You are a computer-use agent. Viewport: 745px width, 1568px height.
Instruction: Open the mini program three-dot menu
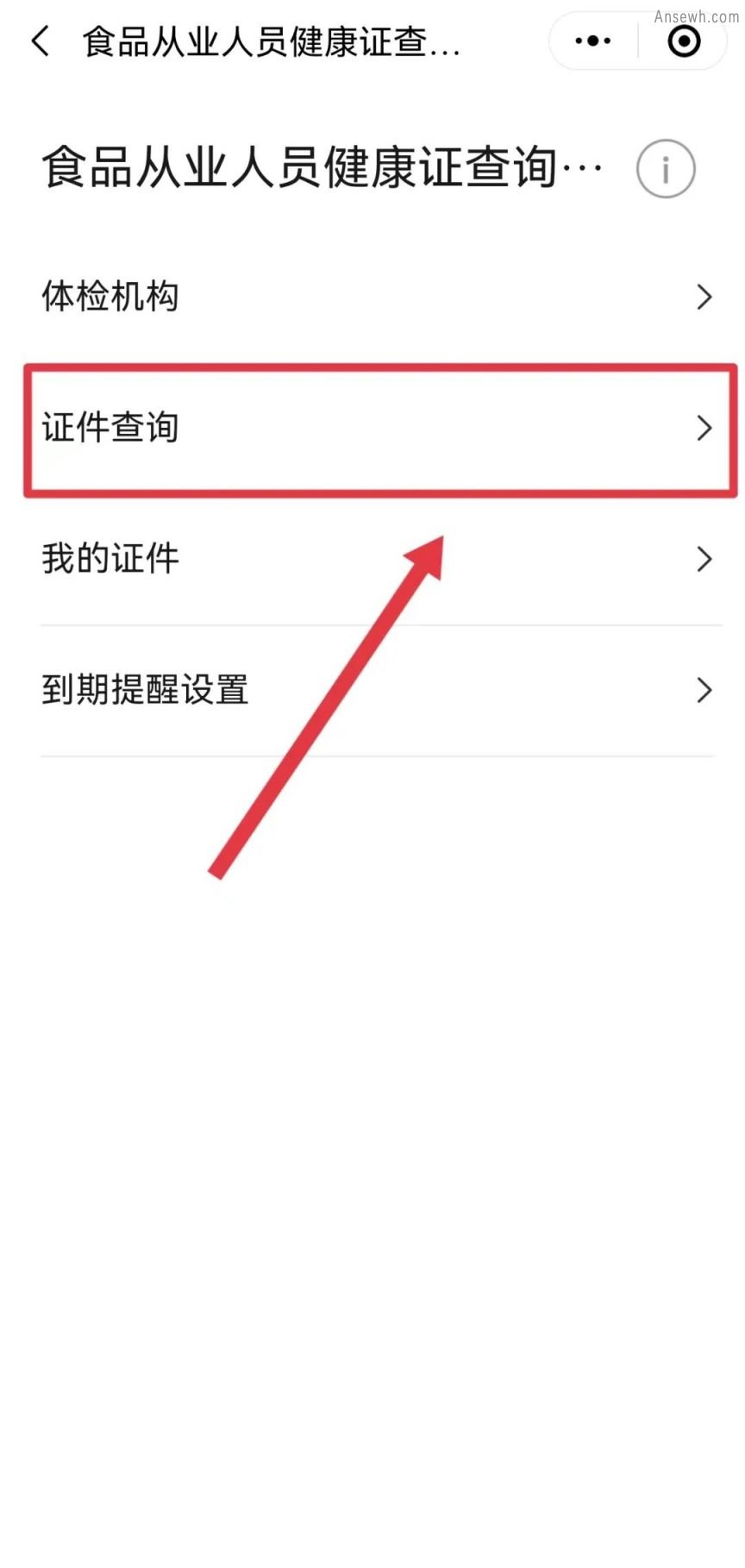point(593,41)
